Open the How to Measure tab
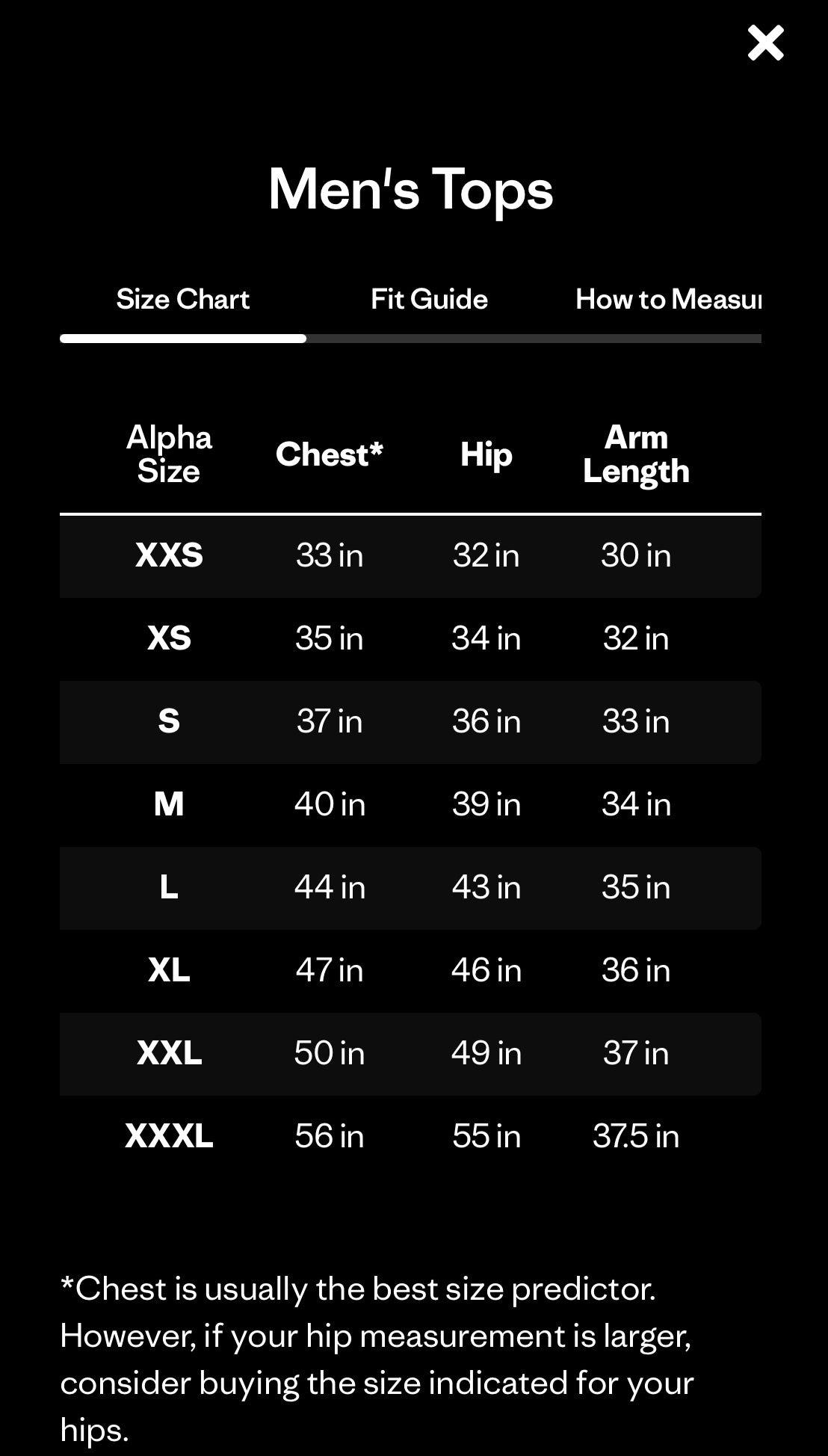 pyautogui.click(x=667, y=300)
